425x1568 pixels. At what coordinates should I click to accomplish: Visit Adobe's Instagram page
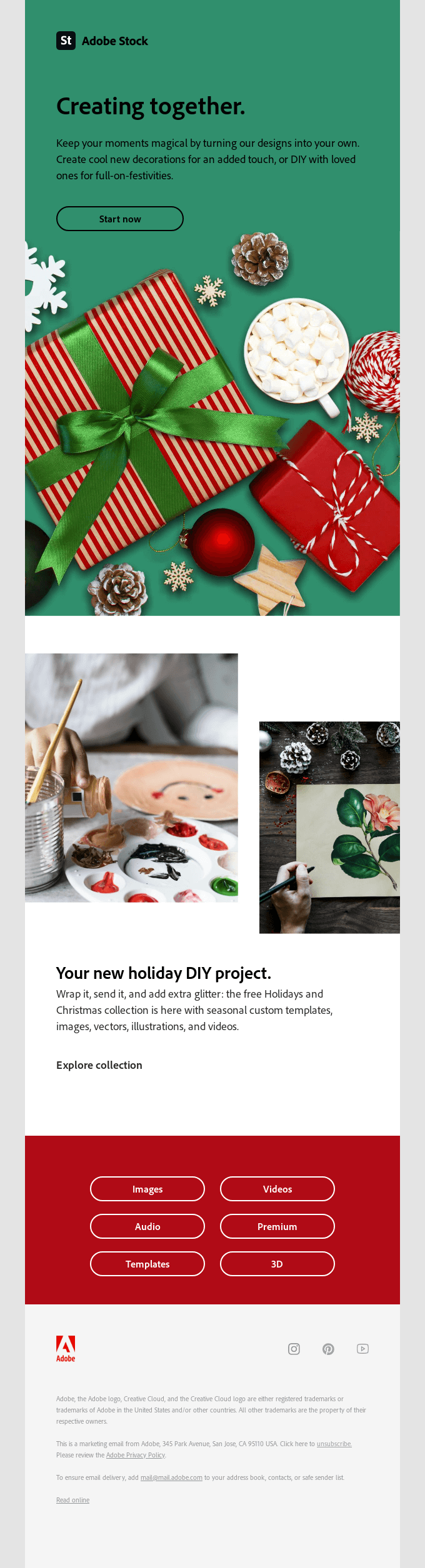pyautogui.click(x=294, y=1349)
